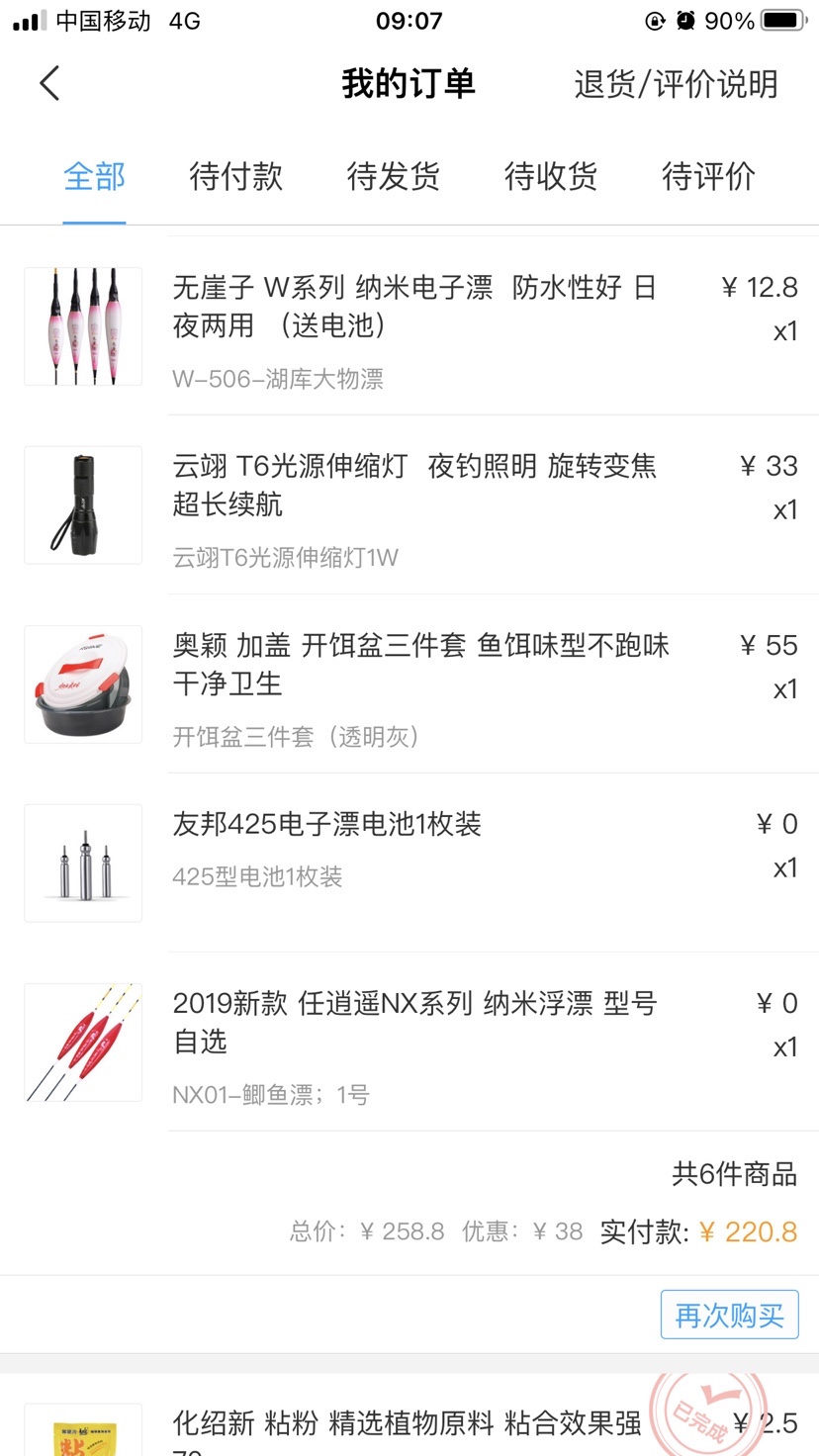Open the 任逍遥NX float product image
The image size is (819, 1456).
82,1043
